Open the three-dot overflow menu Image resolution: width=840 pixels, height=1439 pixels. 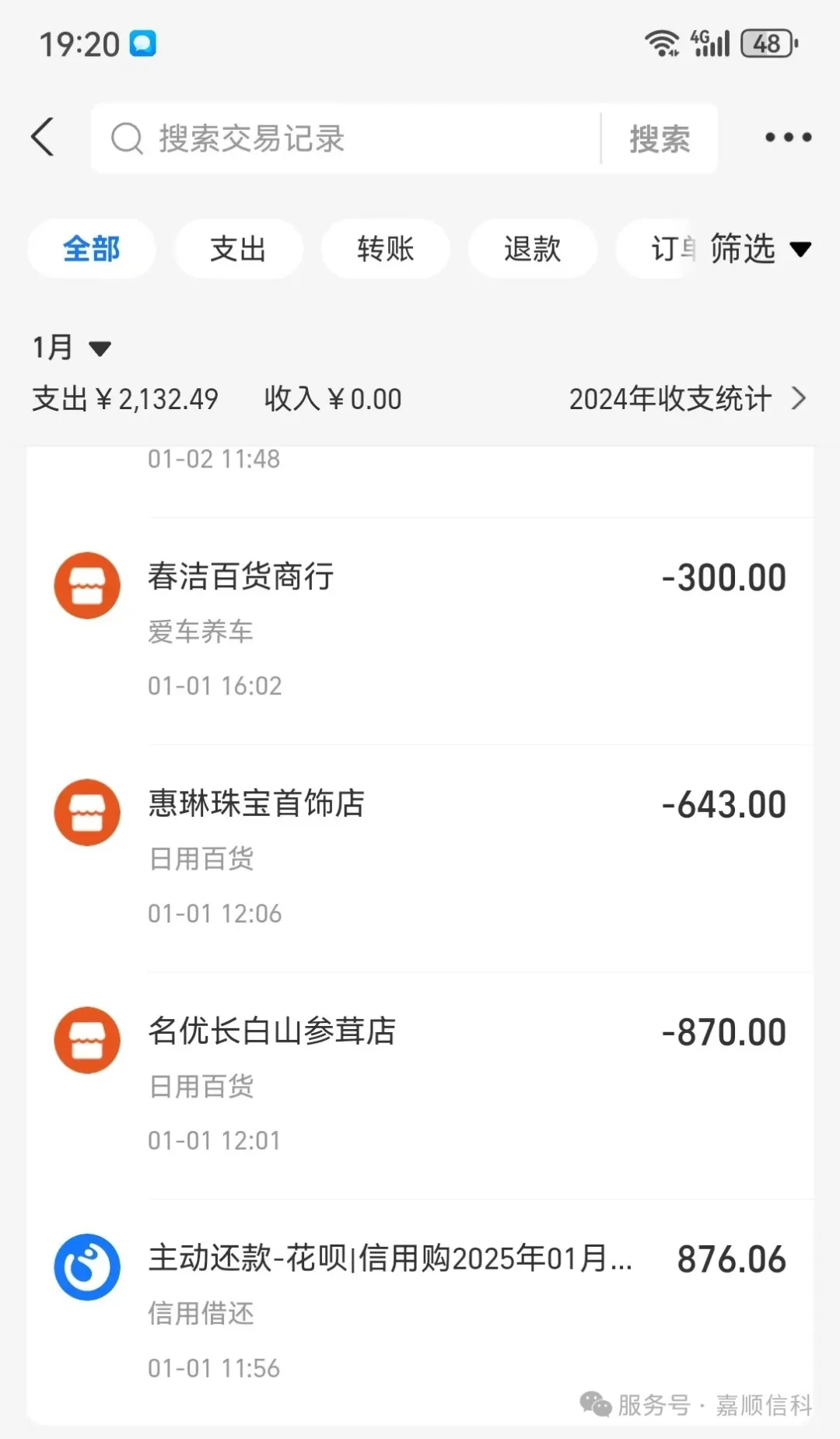coord(786,138)
